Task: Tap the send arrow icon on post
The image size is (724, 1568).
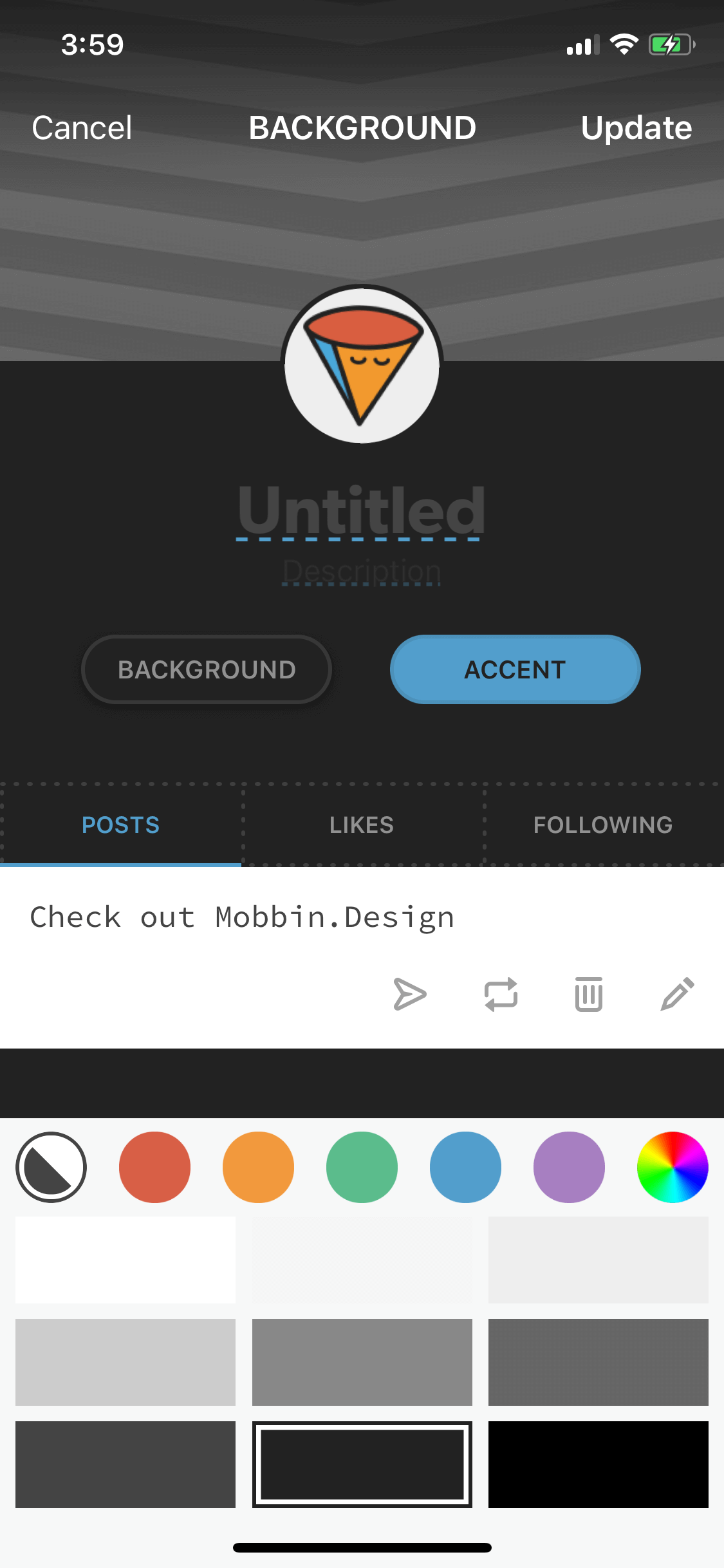Action: (x=409, y=994)
